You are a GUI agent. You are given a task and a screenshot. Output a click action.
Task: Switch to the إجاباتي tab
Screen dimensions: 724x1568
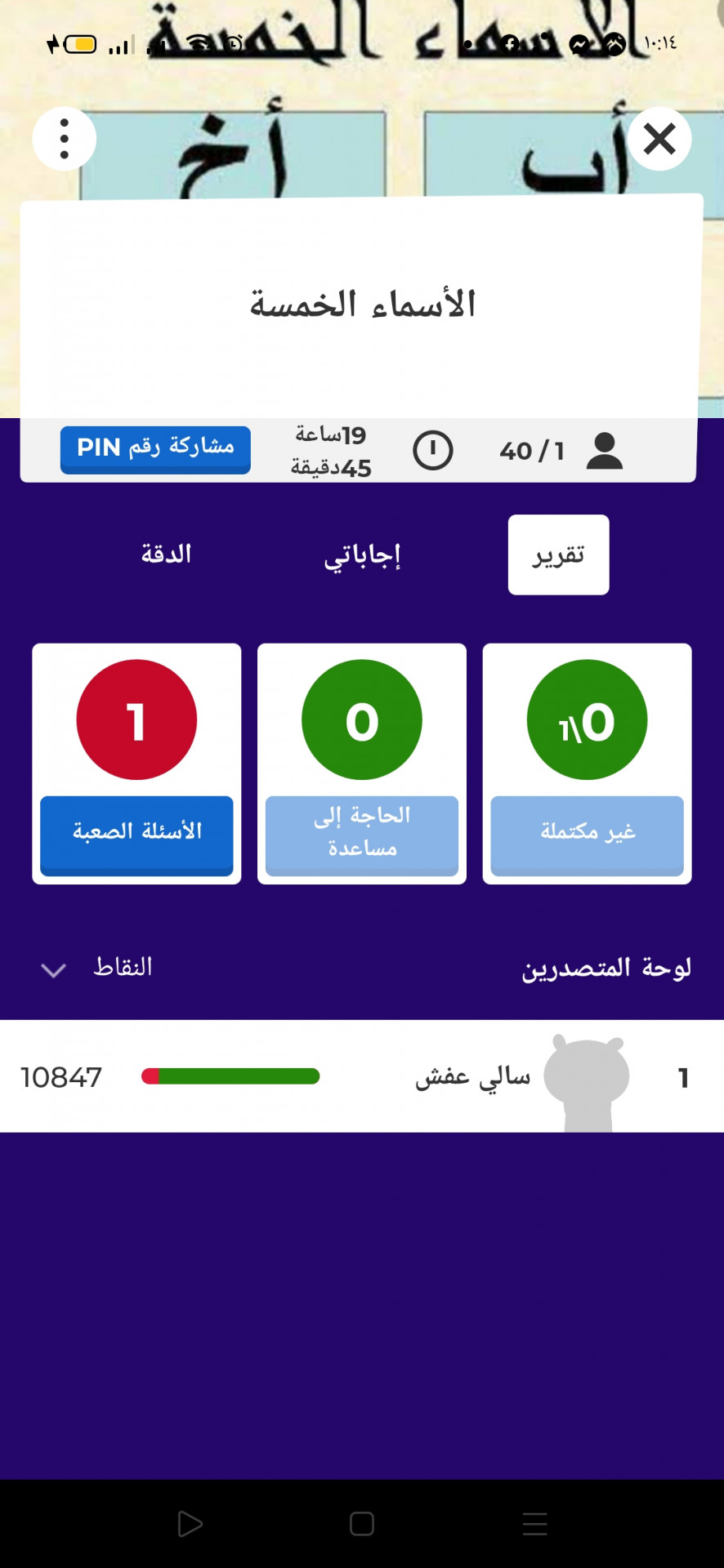(x=362, y=555)
